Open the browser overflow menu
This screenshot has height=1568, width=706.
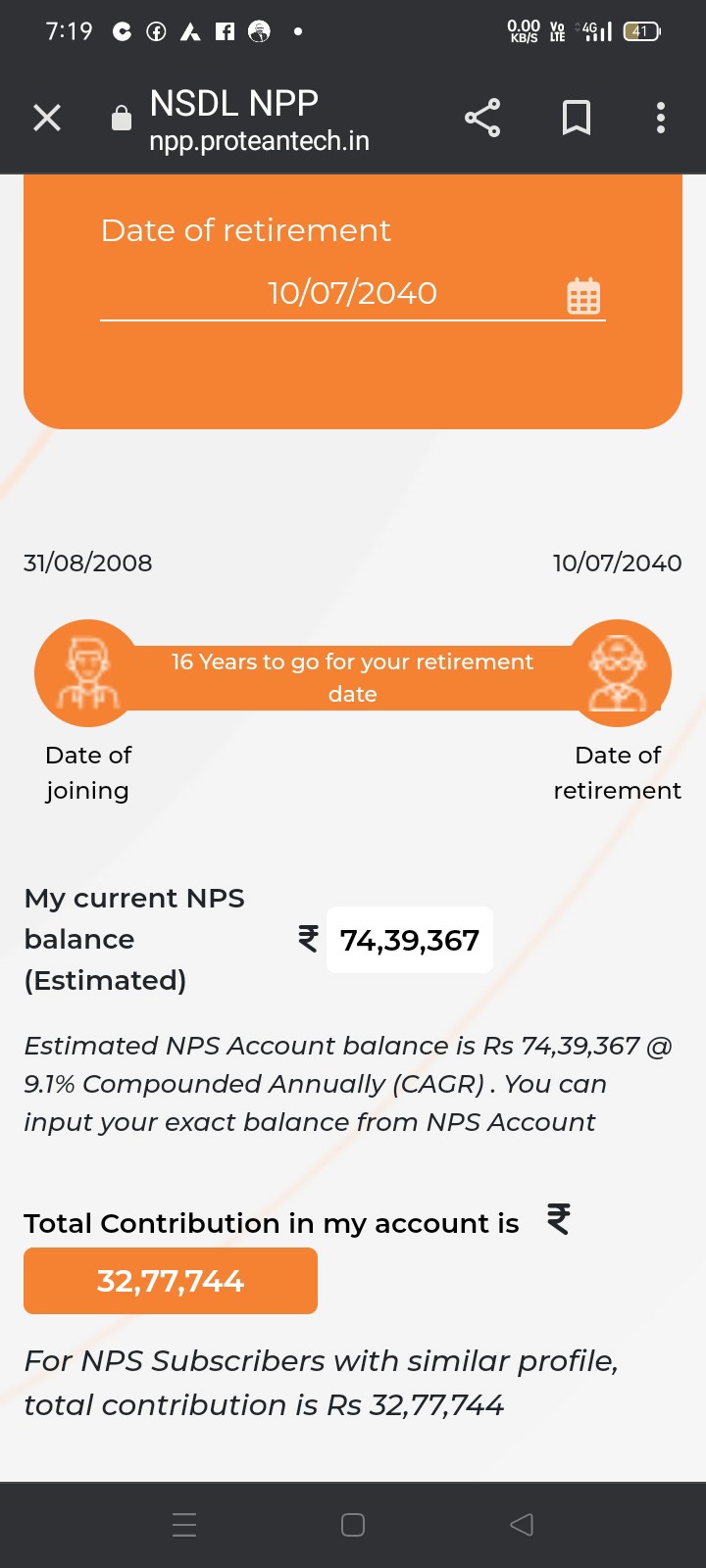point(661,118)
